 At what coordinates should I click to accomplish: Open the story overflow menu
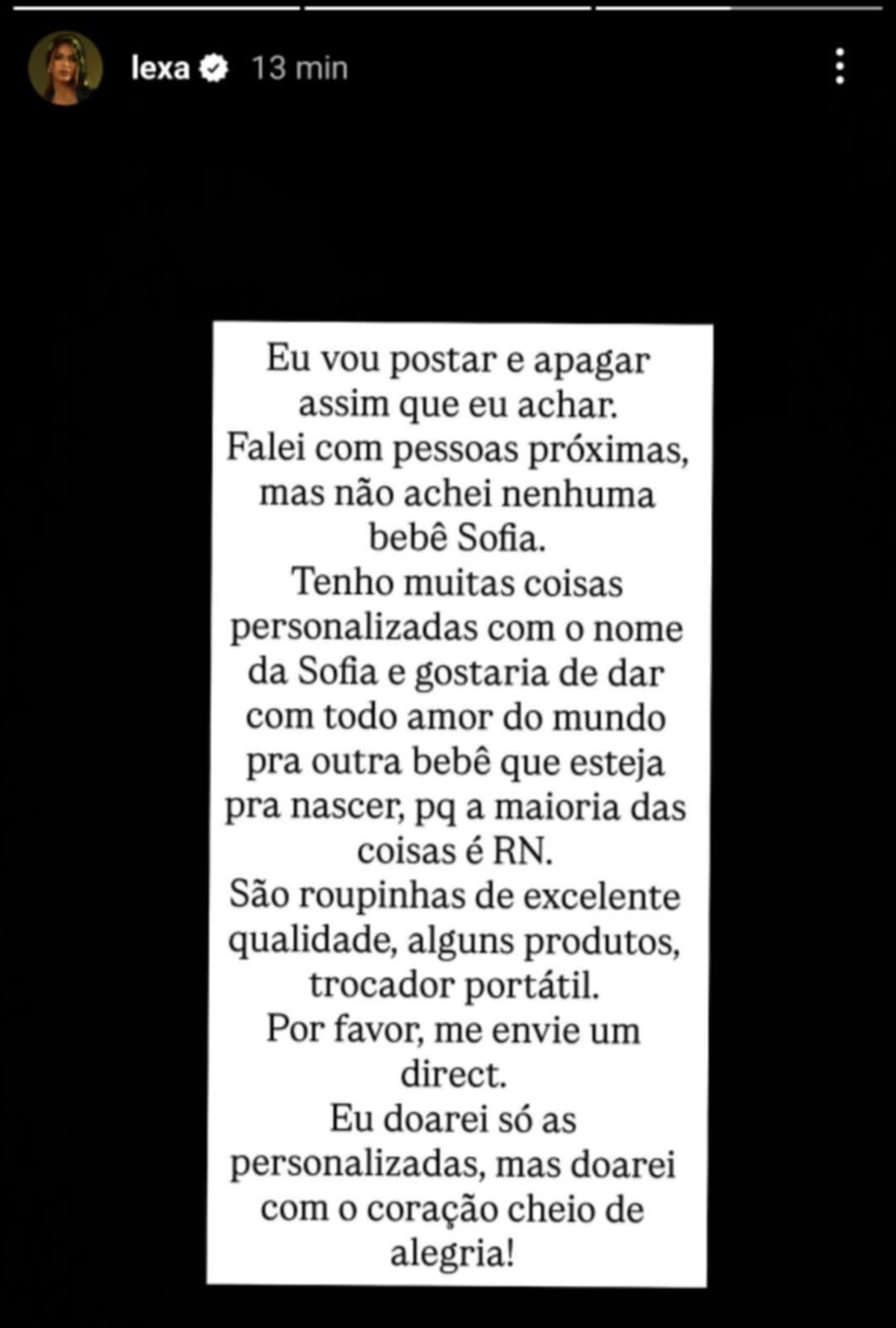click(x=840, y=66)
